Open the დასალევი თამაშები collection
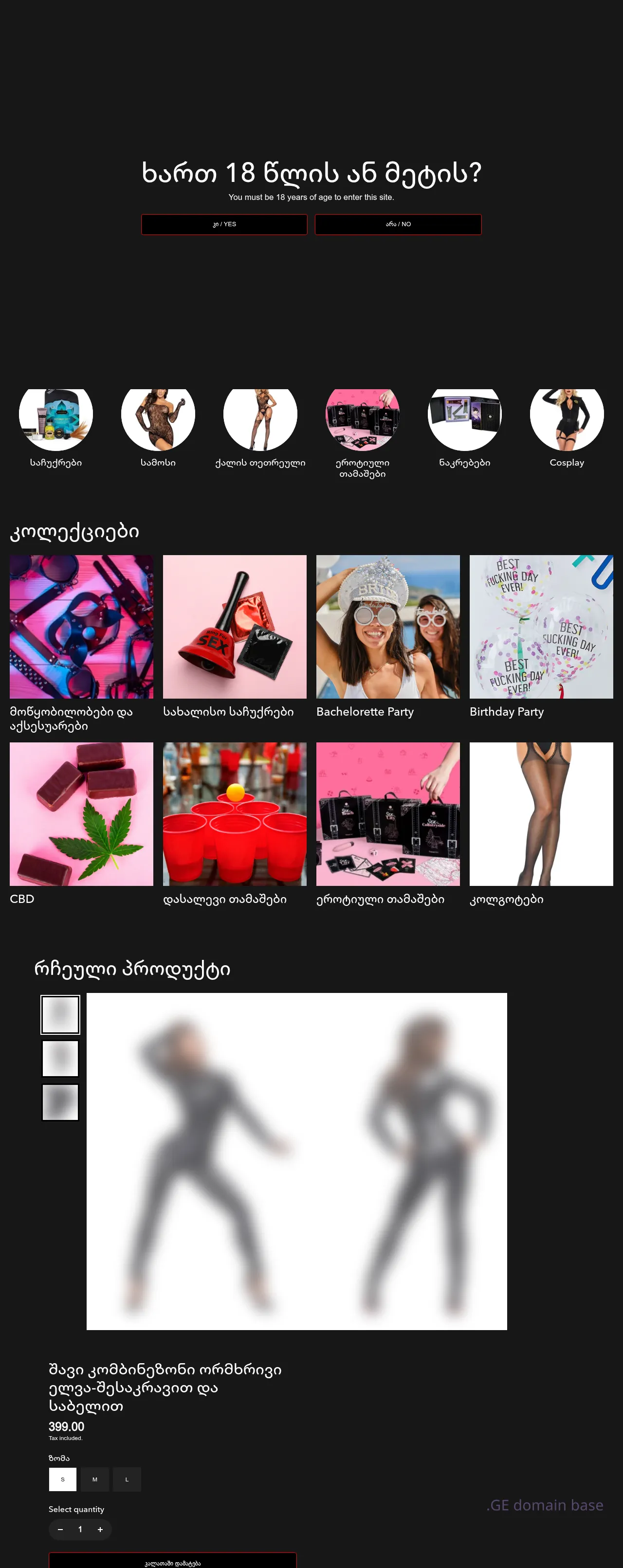Viewport: 623px width, 1568px height. (235, 814)
